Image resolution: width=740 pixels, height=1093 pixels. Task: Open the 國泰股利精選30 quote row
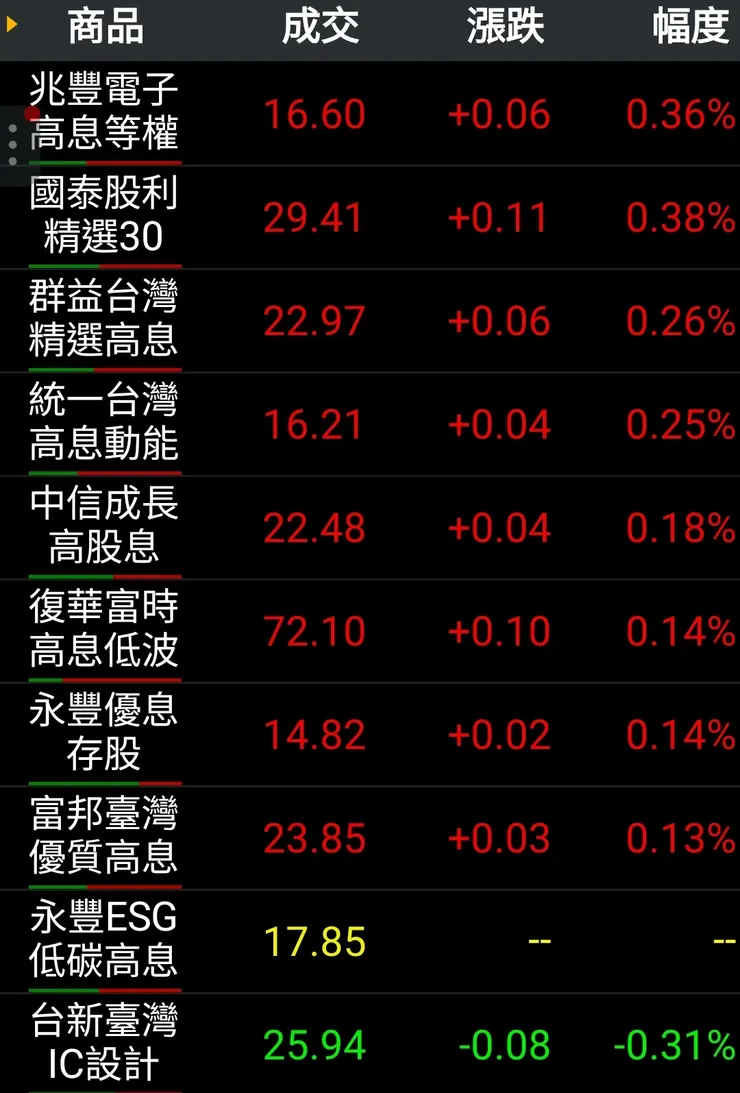pyautogui.click(x=105, y=214)
